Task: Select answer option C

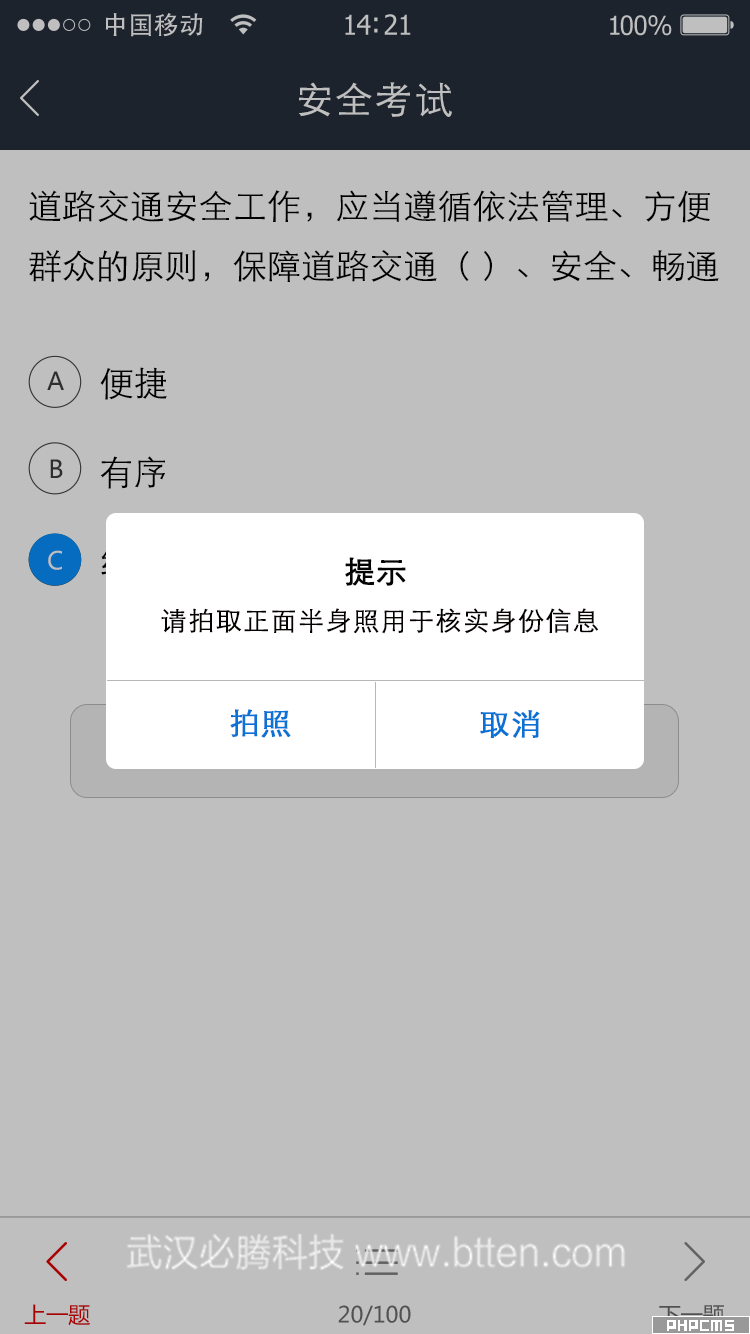Action: pos(55,560)
